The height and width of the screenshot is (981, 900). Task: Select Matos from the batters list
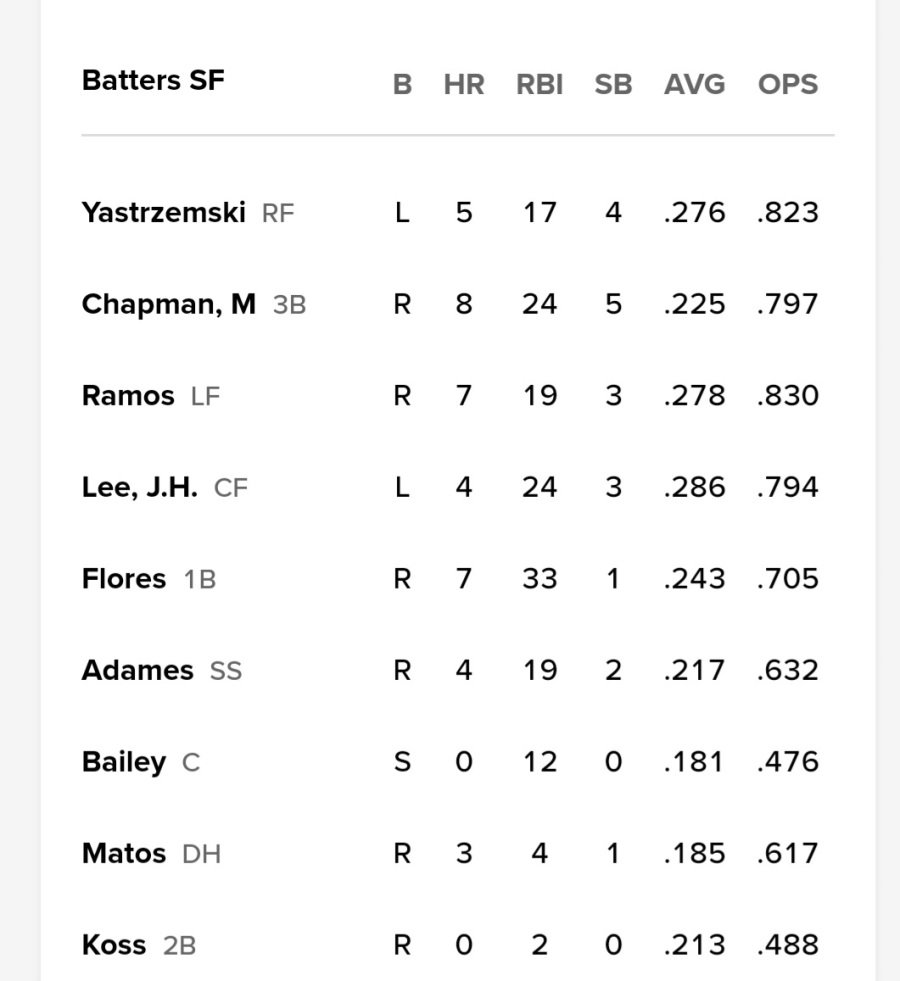coord(124,854)
